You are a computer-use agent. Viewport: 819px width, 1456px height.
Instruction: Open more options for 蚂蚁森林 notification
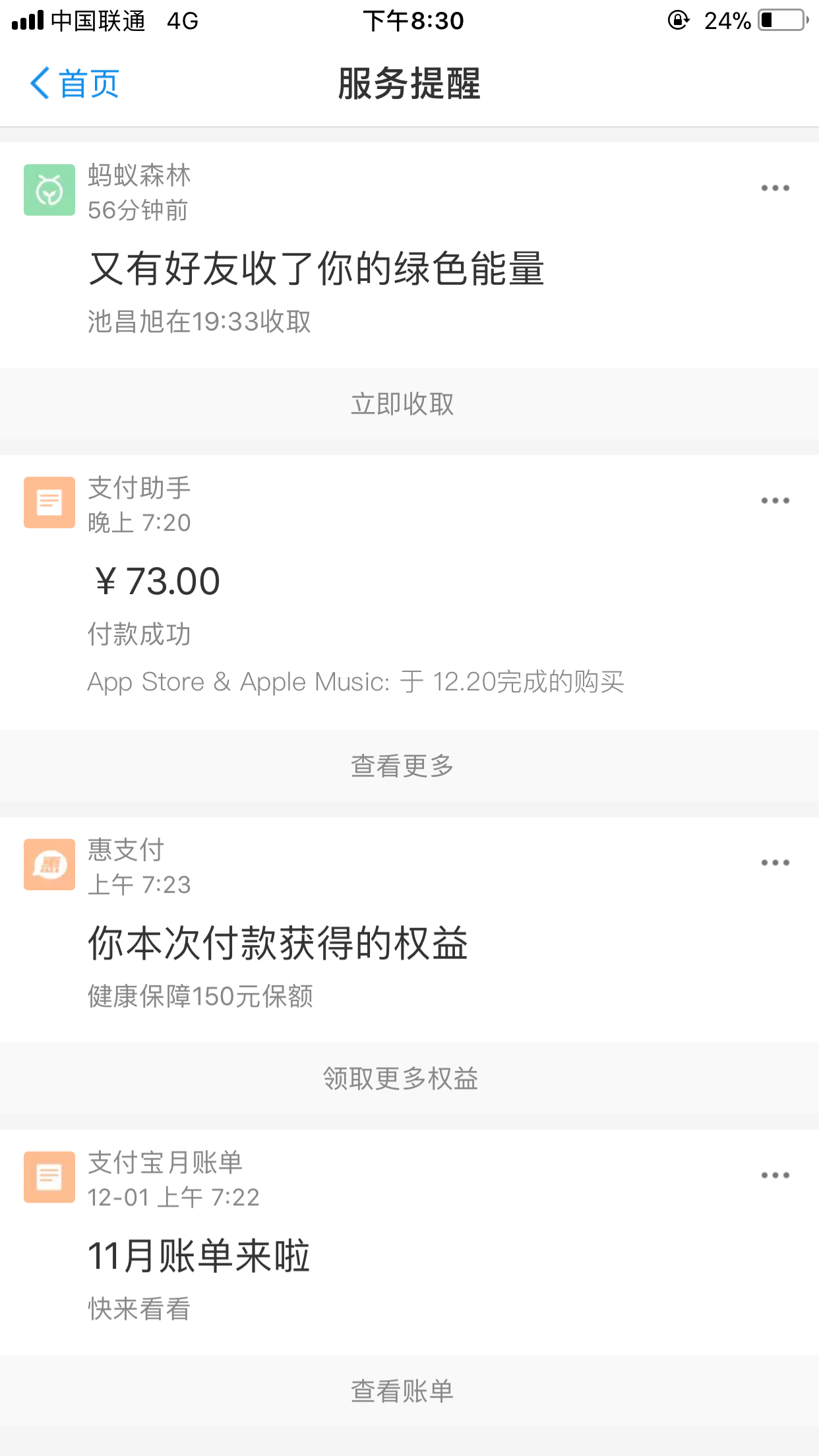[x=775, y=189]
